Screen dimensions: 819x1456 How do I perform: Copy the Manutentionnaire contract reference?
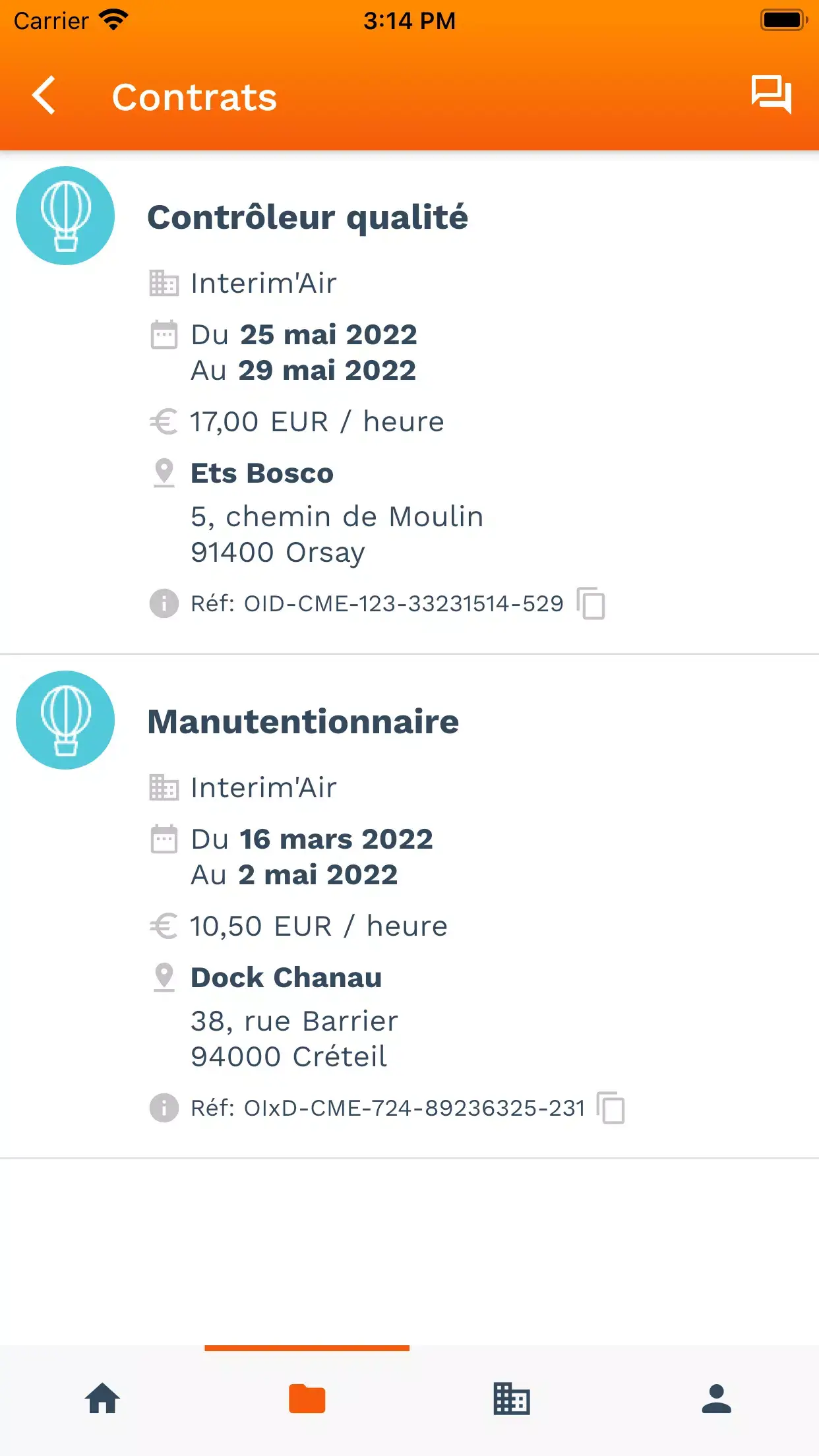click(x=613, y=1108)
